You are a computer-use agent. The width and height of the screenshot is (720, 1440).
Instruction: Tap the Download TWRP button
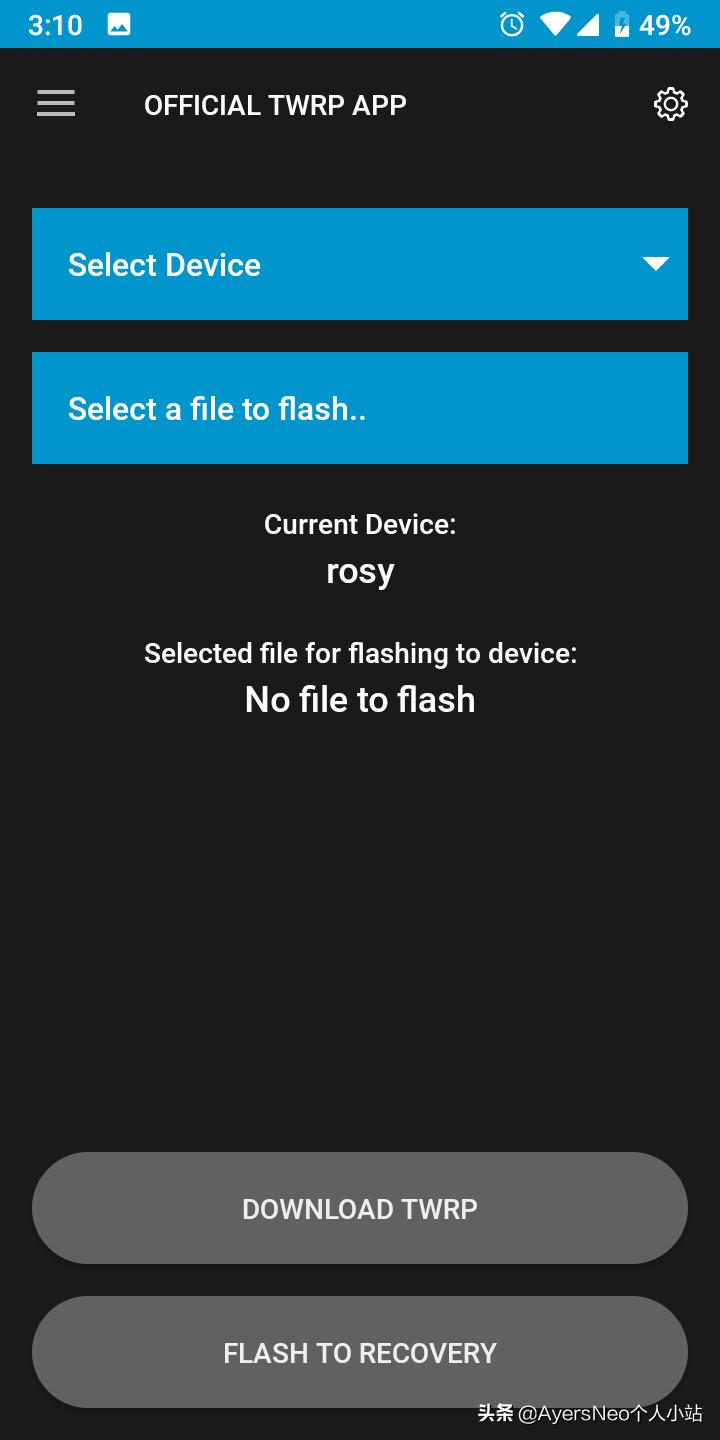(x=360, y=1208)
